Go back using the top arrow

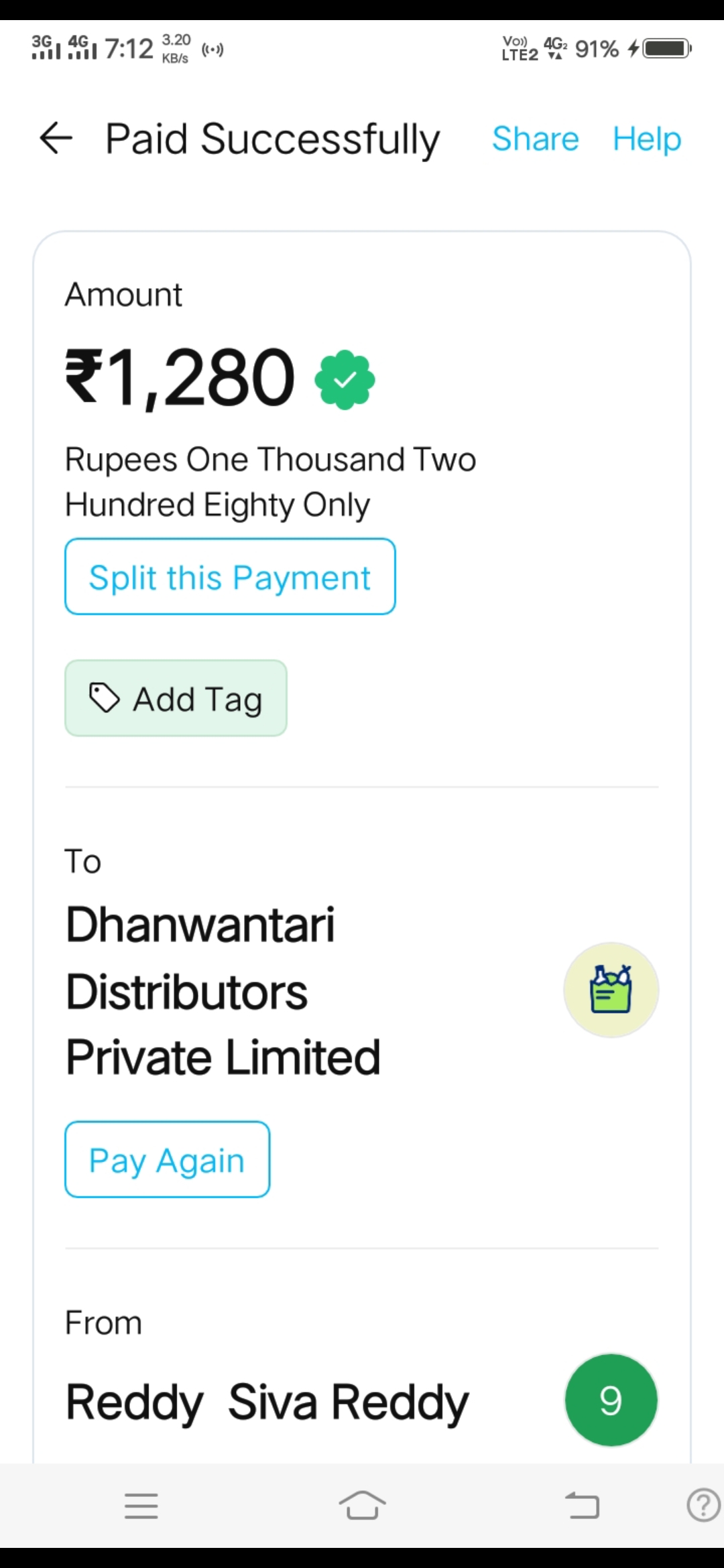click(x=56, y=139)
